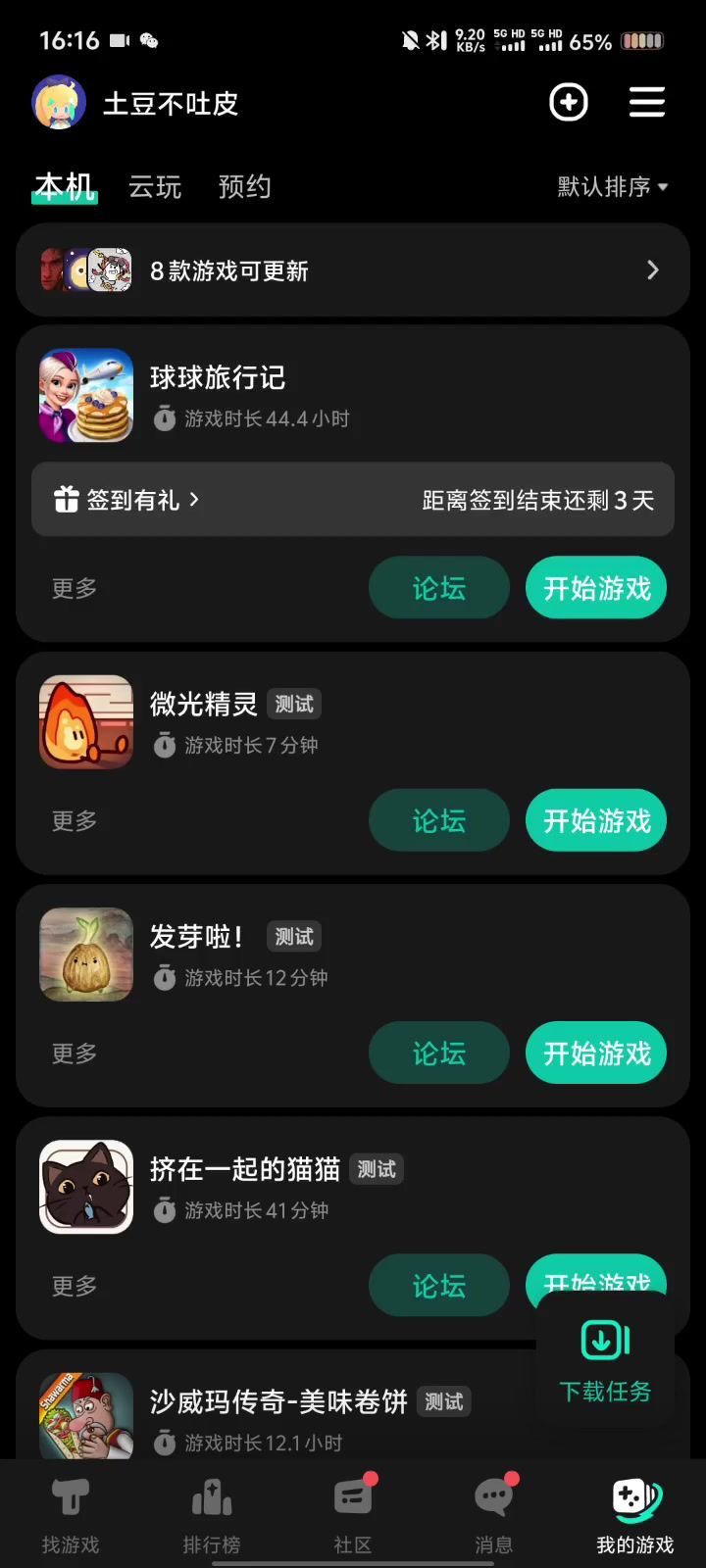Switch to the 预约 tab
The width and height of the screenshot is (706, 1568).
pyautogui.click(x=244, y=186)
